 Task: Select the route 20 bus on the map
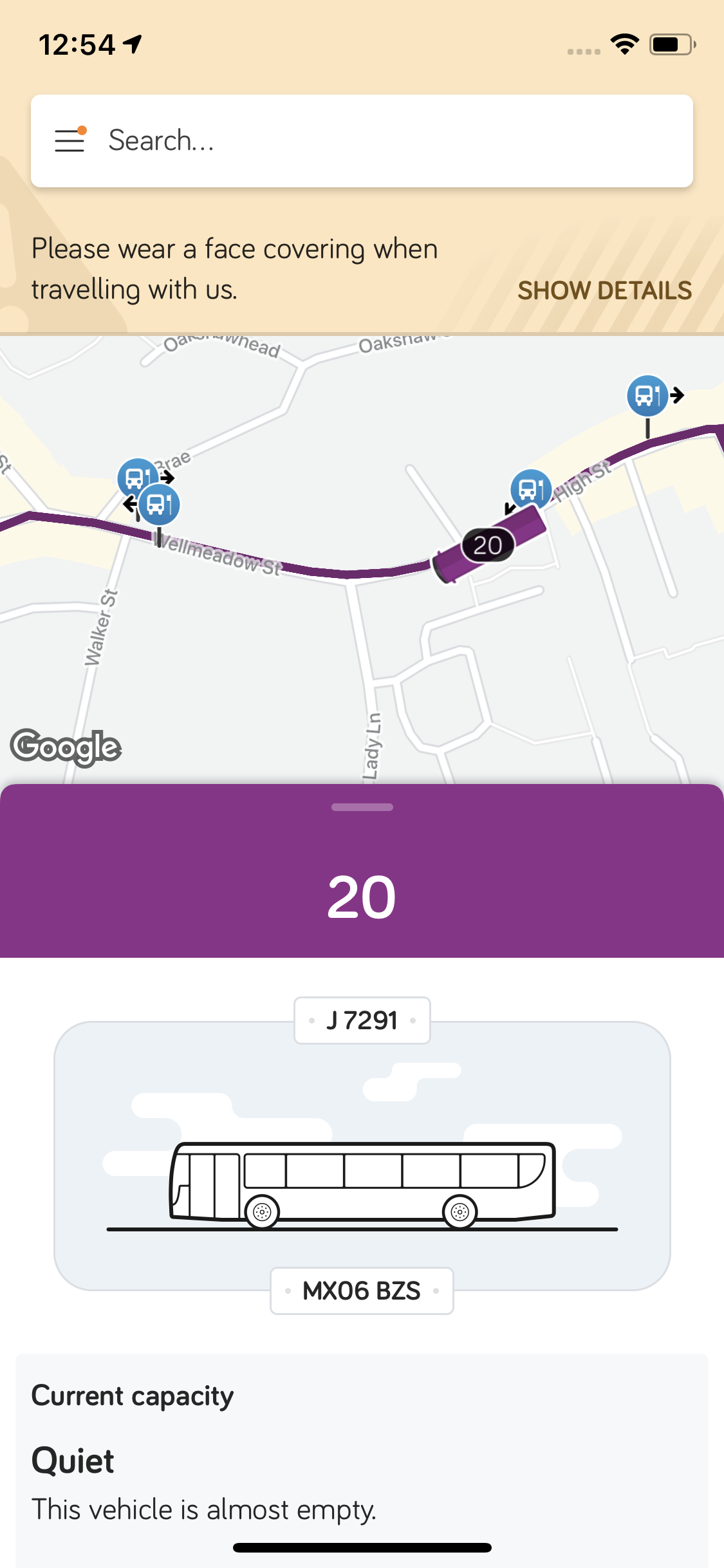[x=489, y=545]
